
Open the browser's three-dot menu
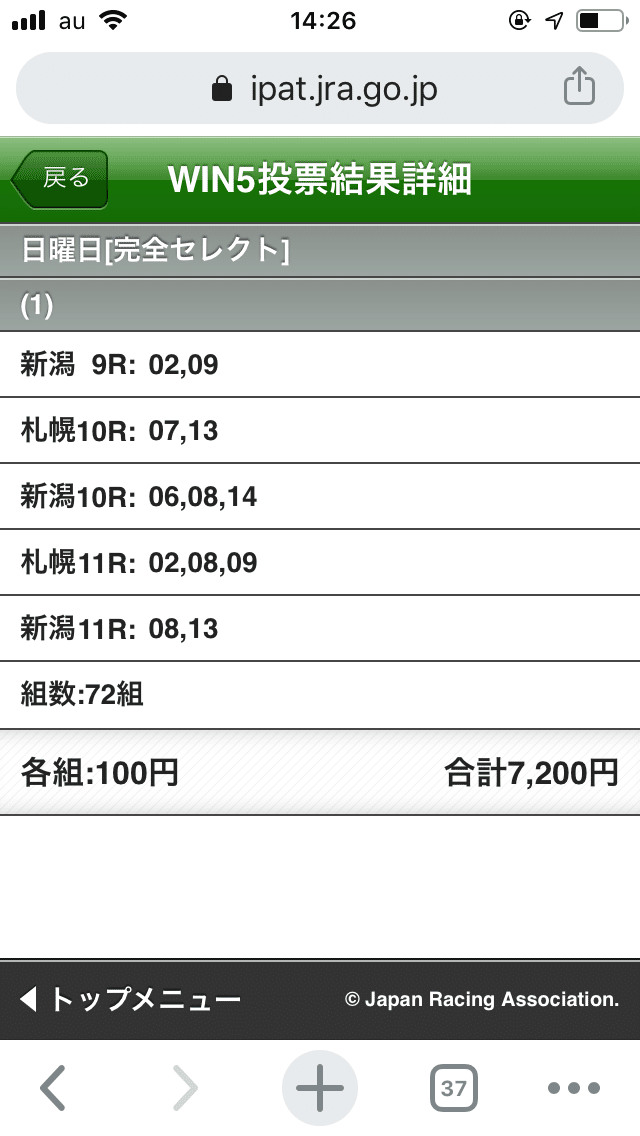[574, 1087]
